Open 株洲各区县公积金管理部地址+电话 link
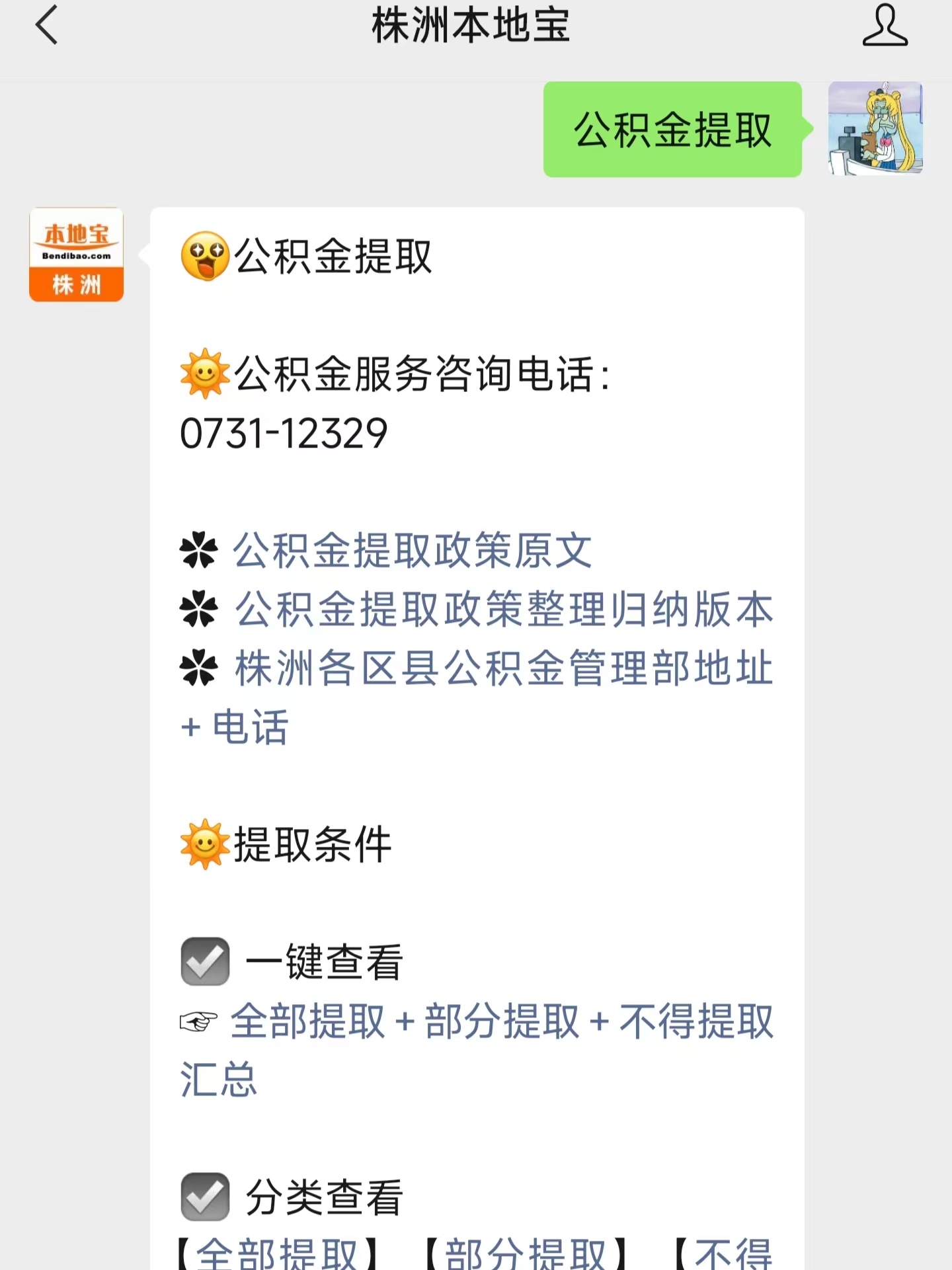 click(x=504, y=668)
